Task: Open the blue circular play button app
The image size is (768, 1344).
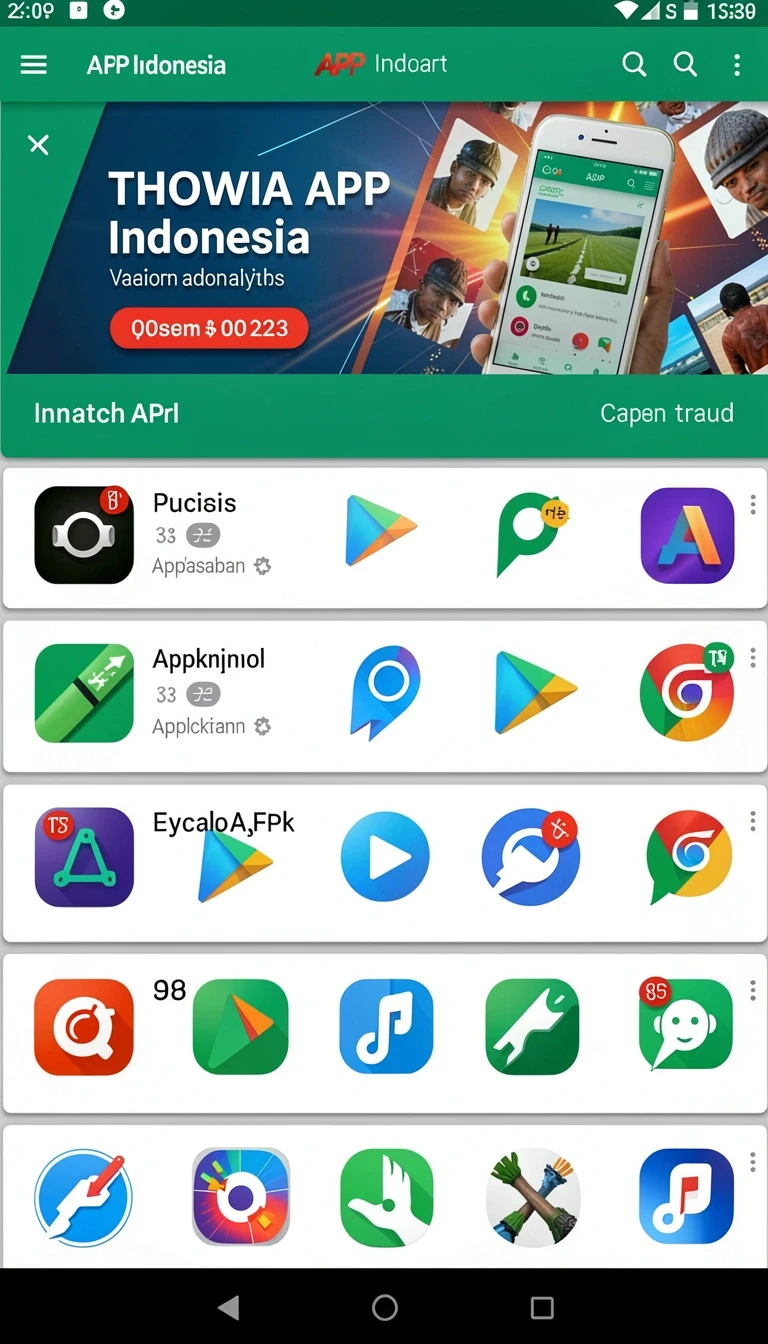Action: tap(385, 857)
